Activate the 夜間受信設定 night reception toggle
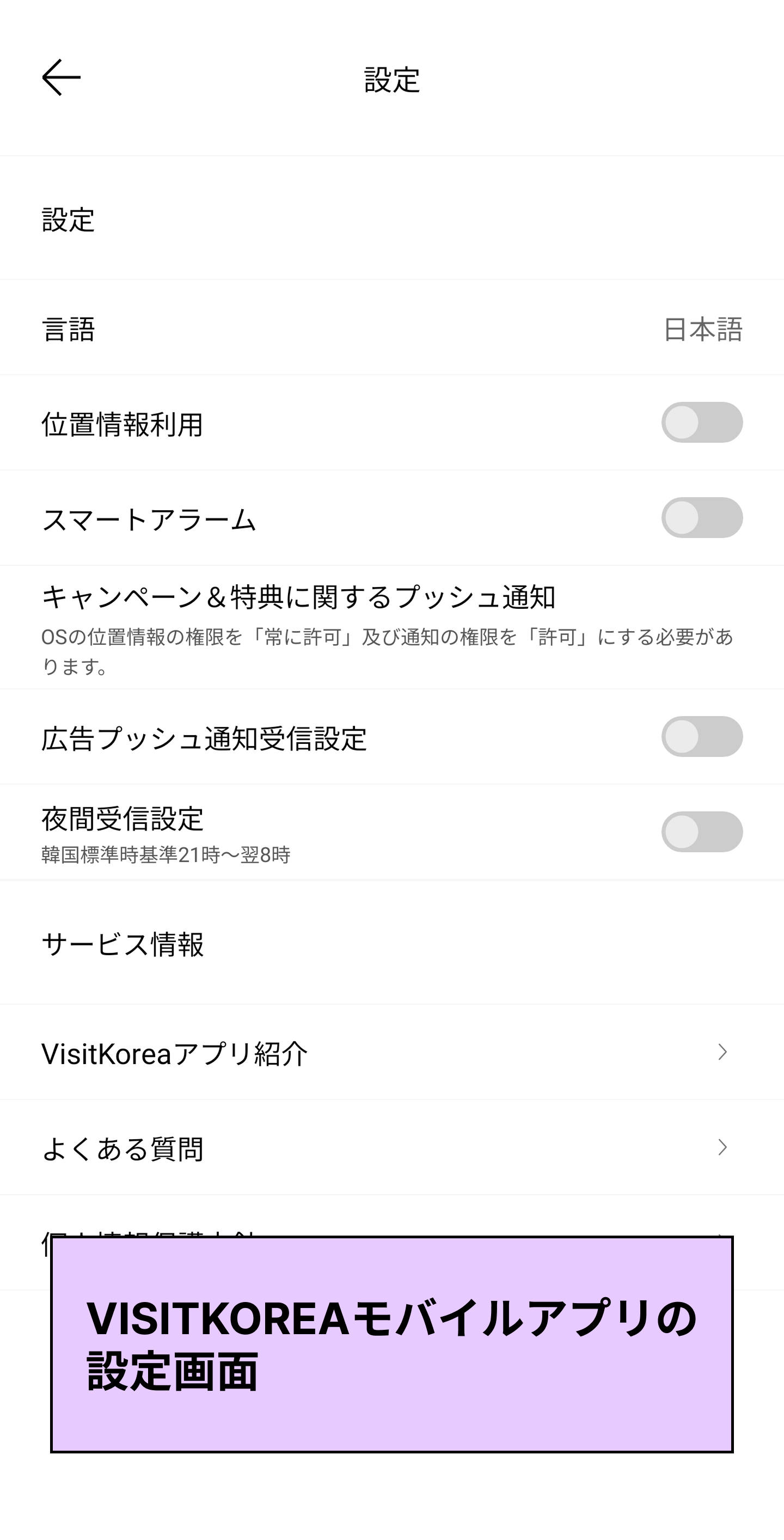Screen dimensions: 784x1540 point(703,832)
